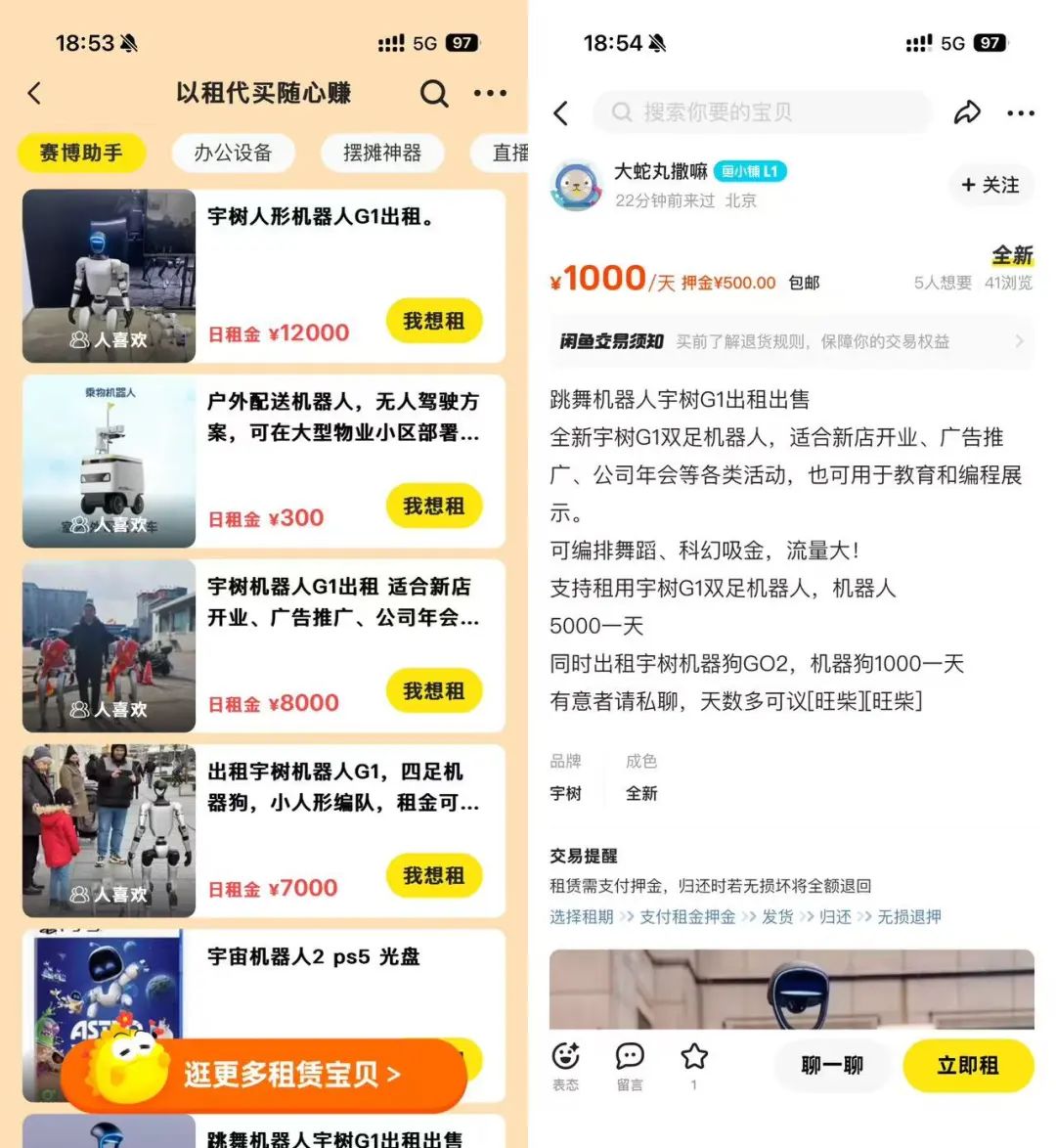The image size is (1056, 1148).
Task: Tap 我想租 on the ¥8000 宇树机器人G1 listing
Action: [434, 691]
